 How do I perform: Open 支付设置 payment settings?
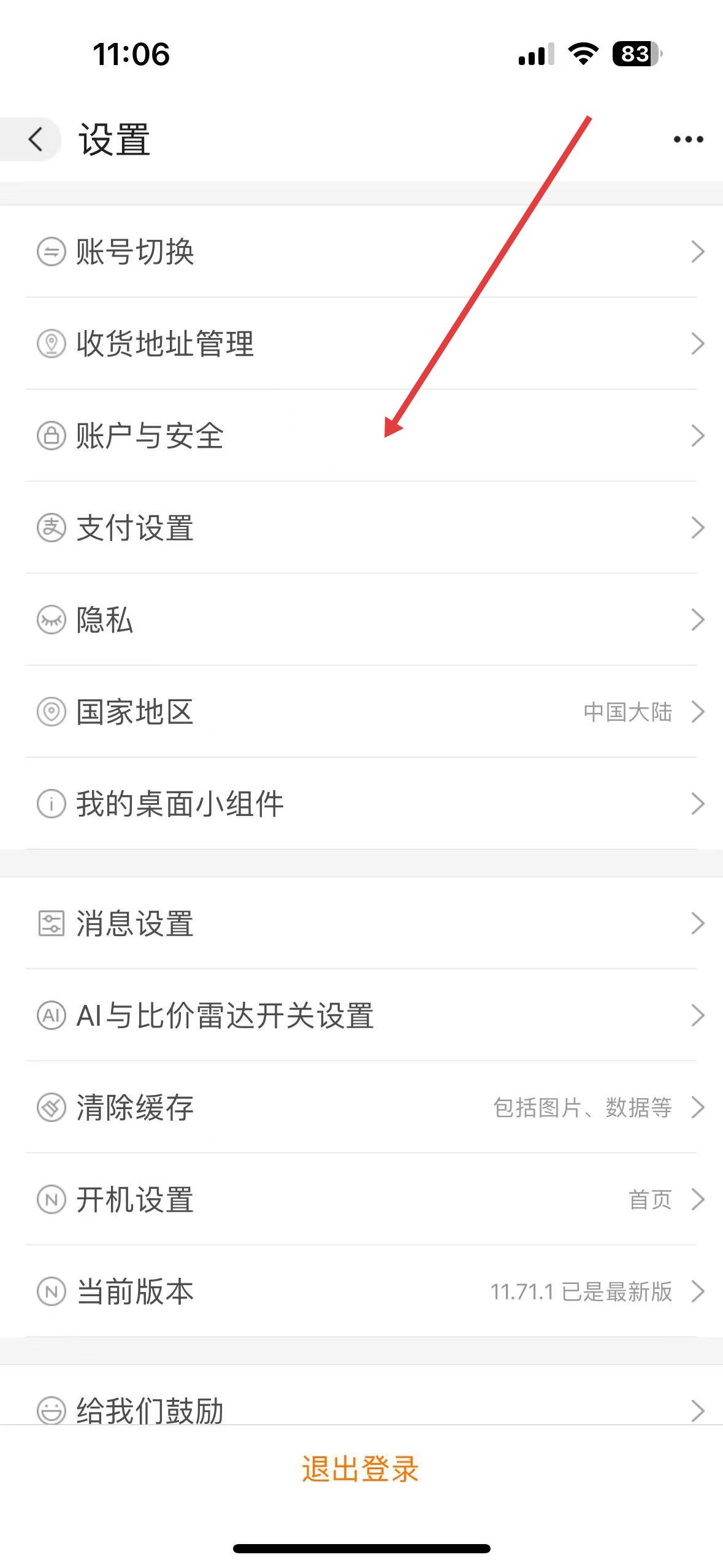(361, 528)
